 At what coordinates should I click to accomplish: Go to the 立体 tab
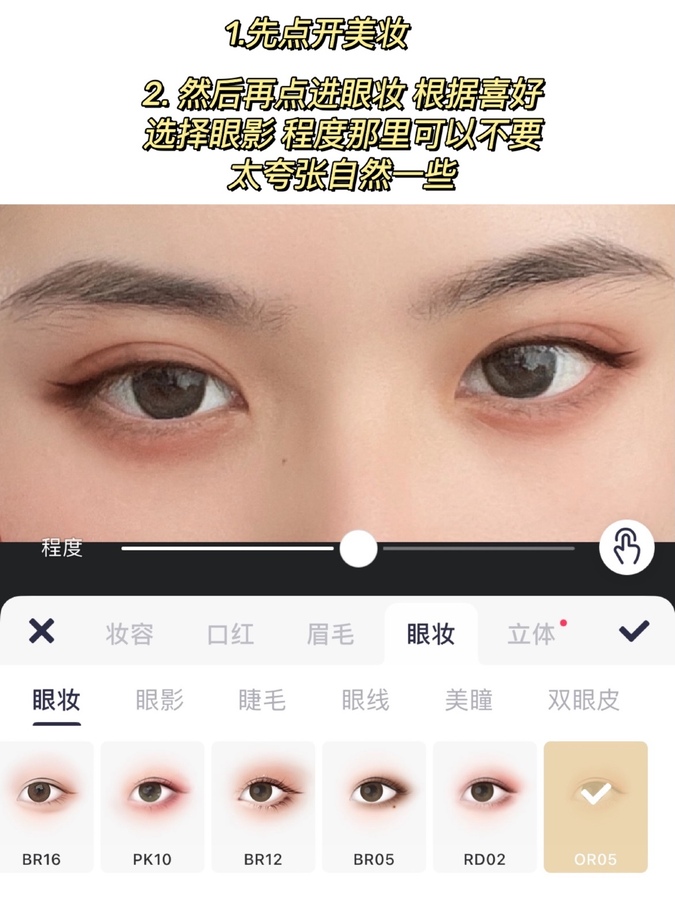click(x=531, y=634)
